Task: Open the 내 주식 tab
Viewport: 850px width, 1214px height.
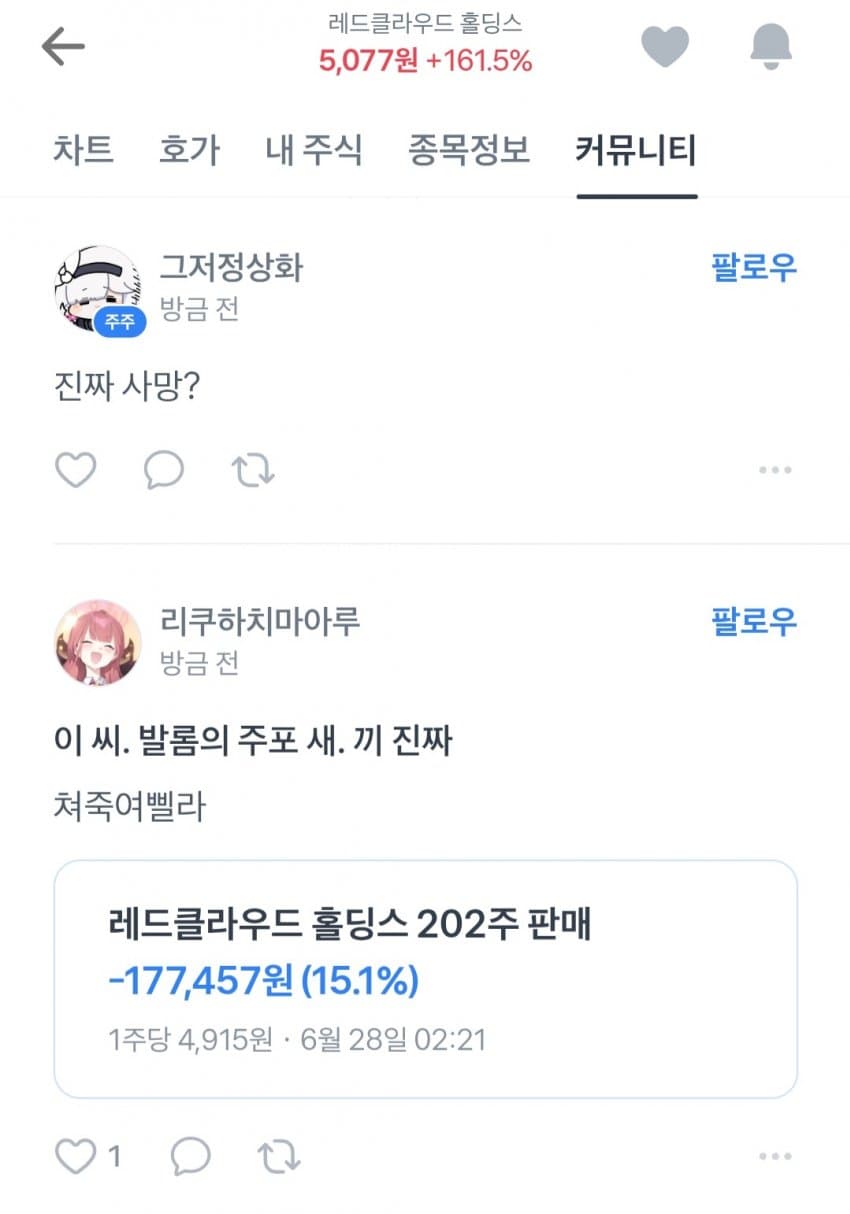Action: (x=314, y=151)
